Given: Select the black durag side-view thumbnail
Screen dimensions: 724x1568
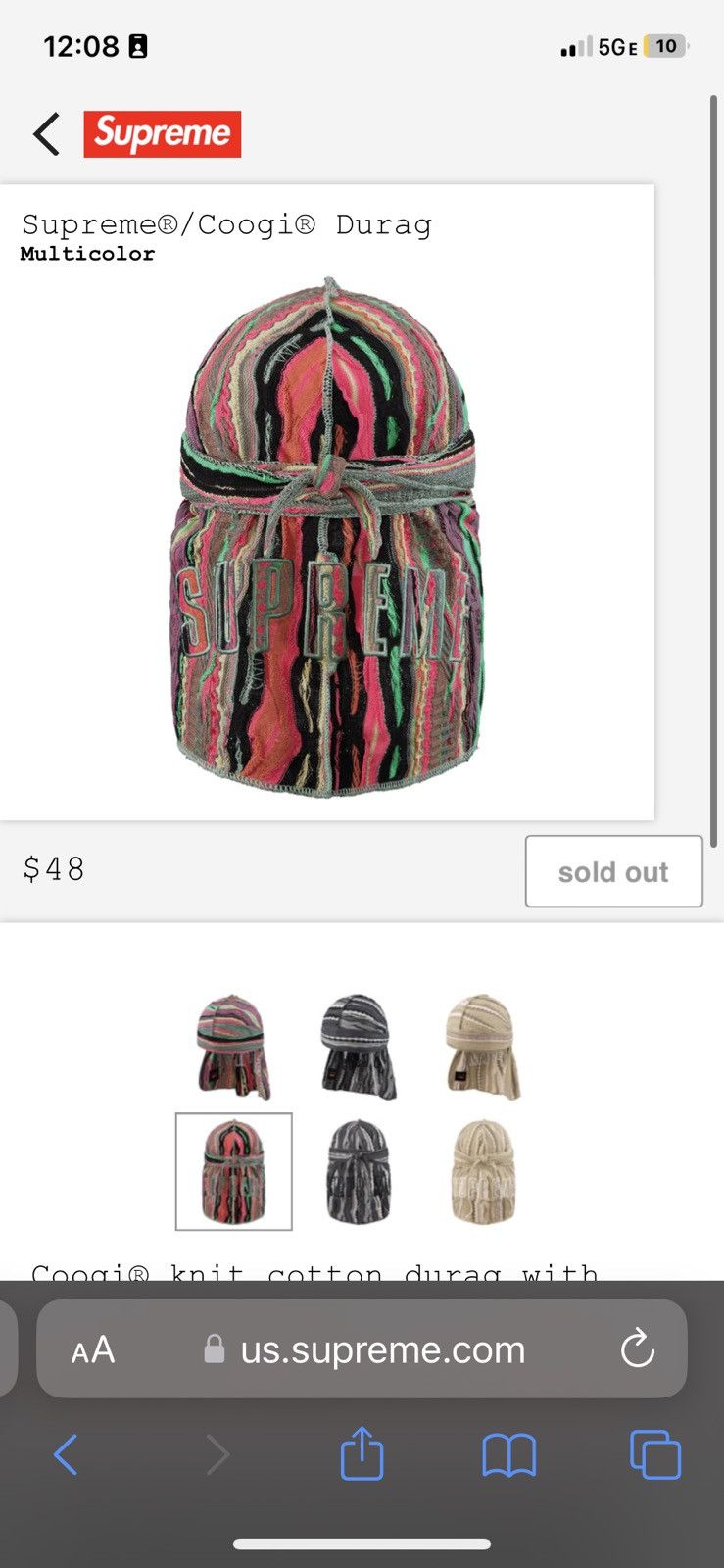Looking at the screenshot, I should coord(359,1047).
